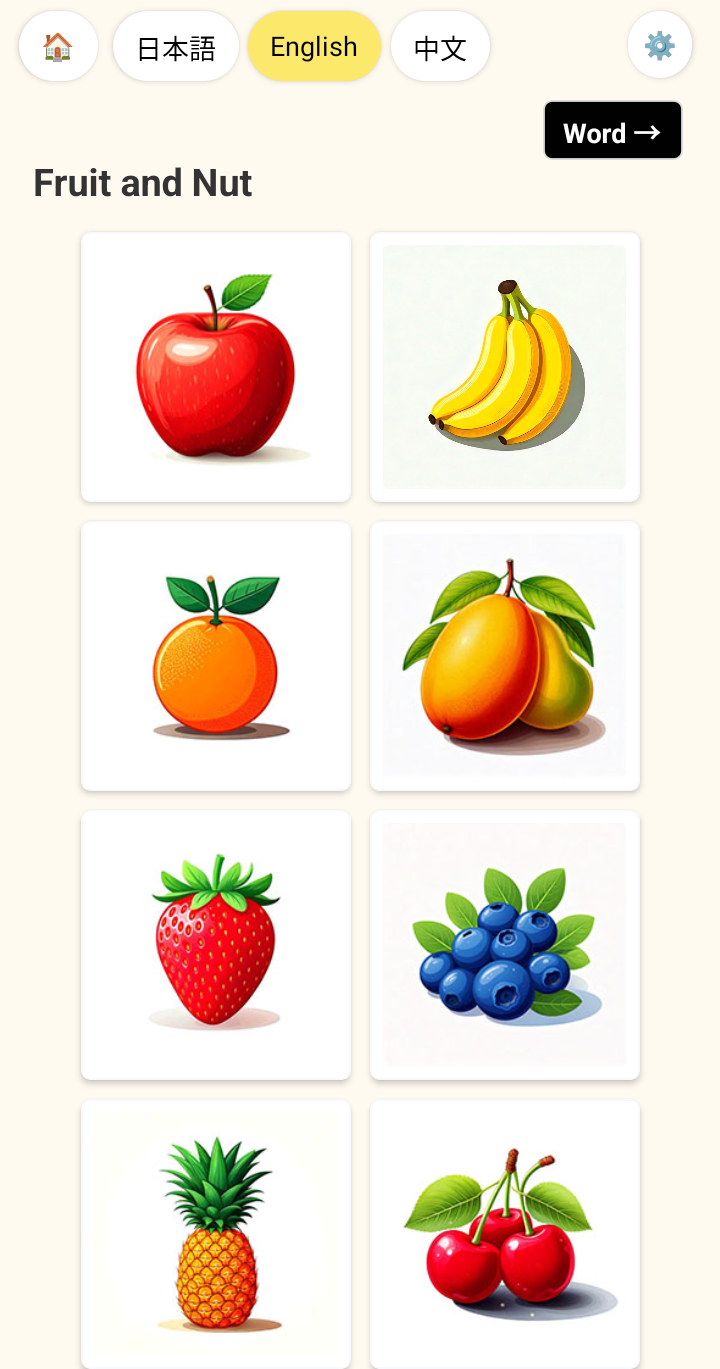Open the cherries card
This screenshot has width=720, height=1369.
[505, 1234]
